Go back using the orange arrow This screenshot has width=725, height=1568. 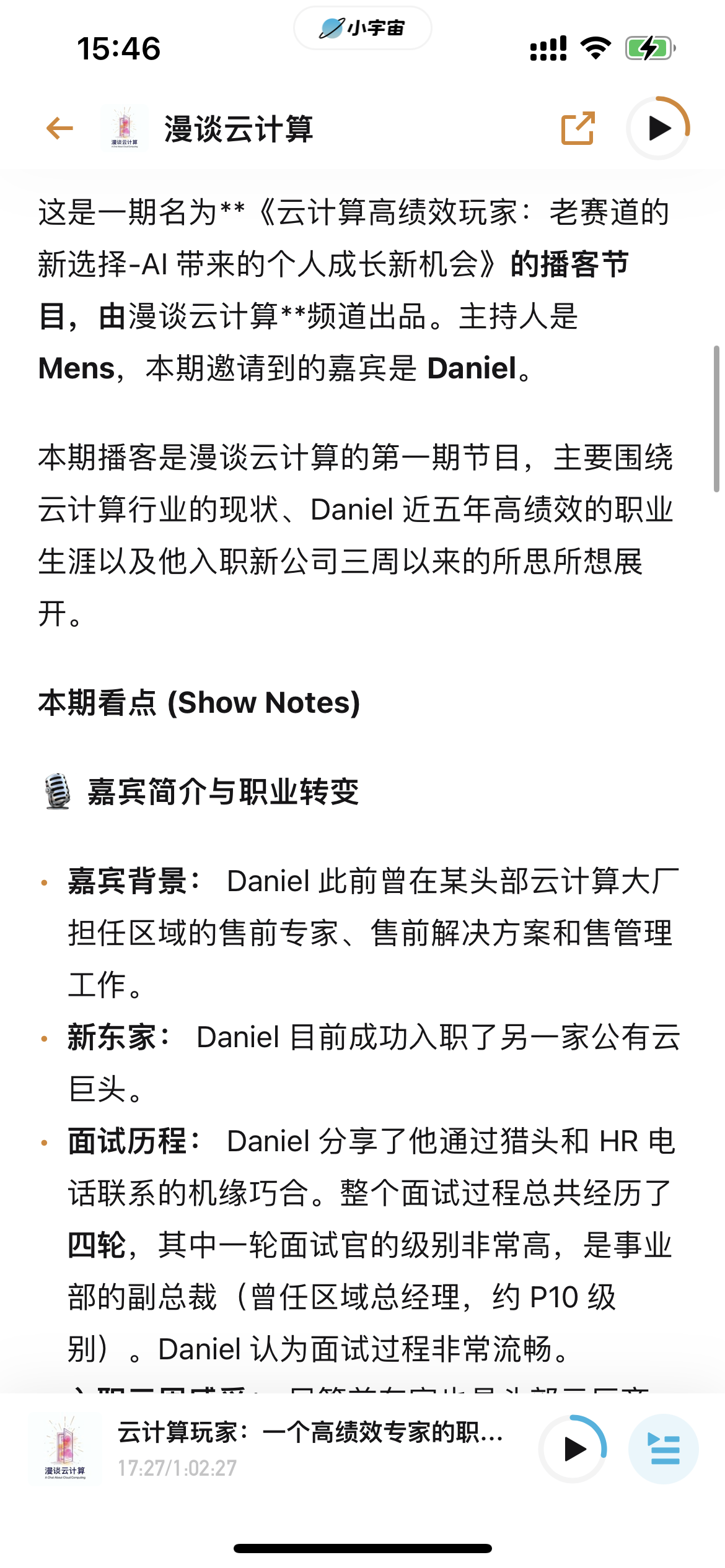point(60,129)
